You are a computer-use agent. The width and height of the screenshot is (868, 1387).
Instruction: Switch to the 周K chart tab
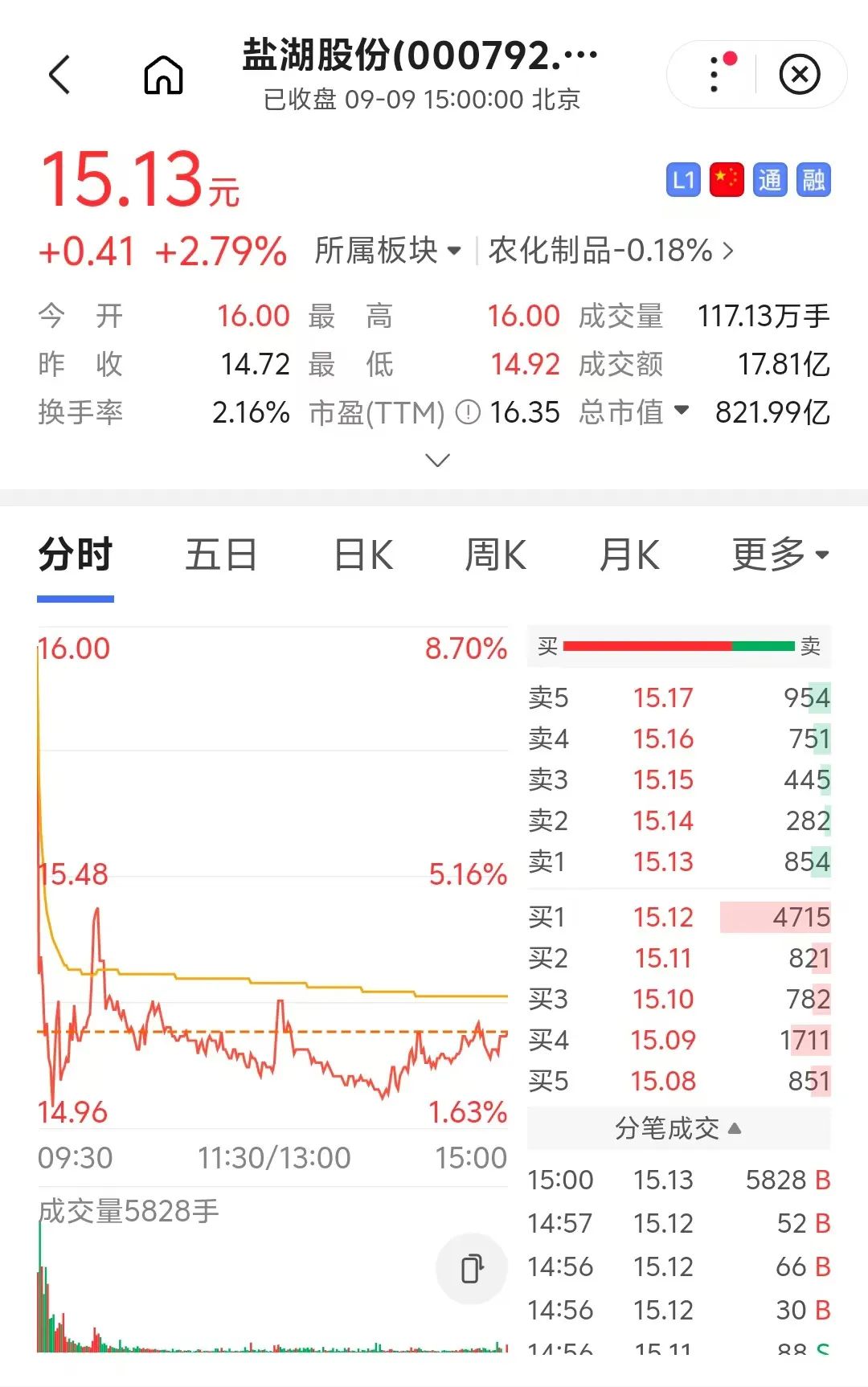click(x=495, y=555)
